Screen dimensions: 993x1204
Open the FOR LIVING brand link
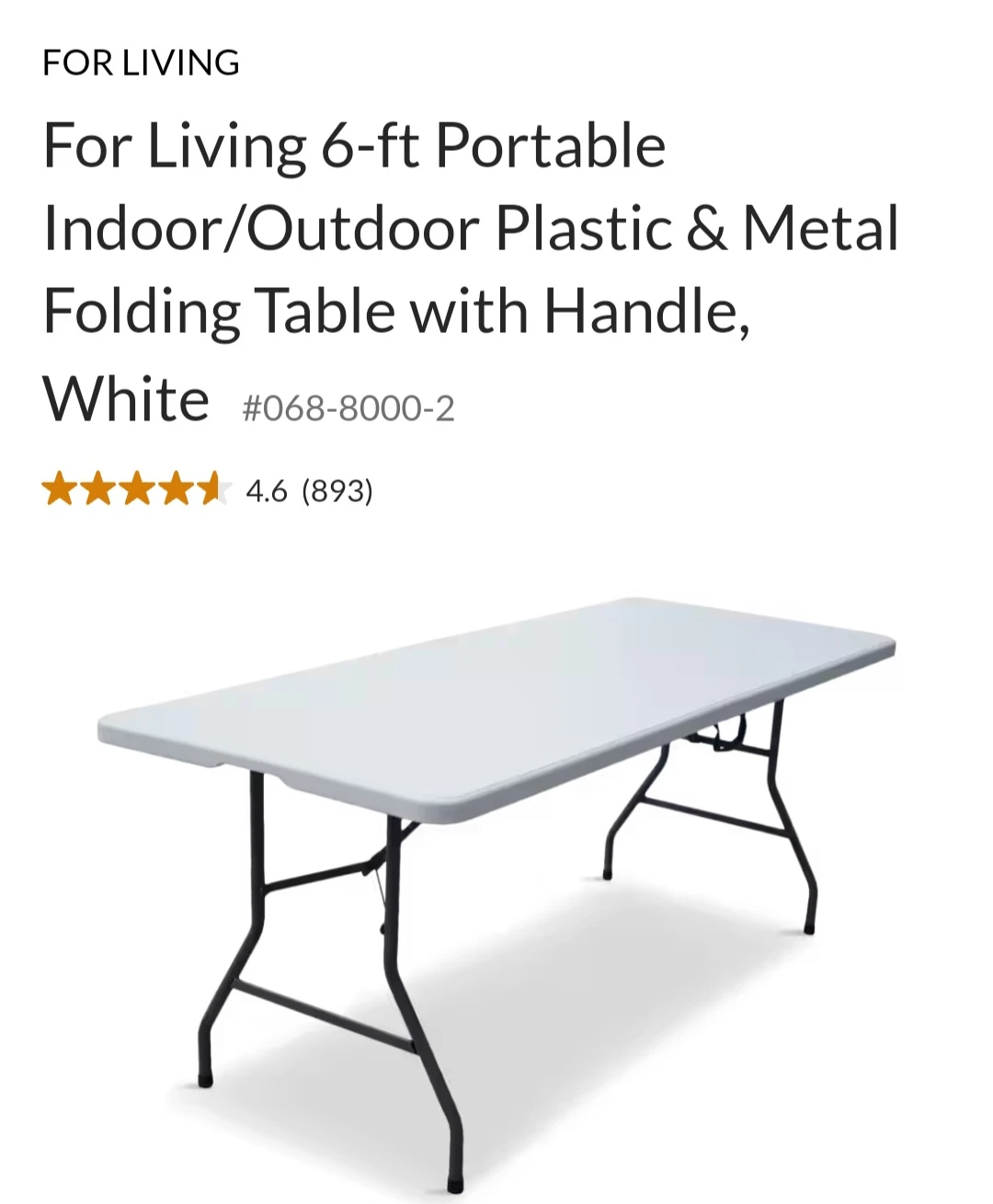point(142,63)
